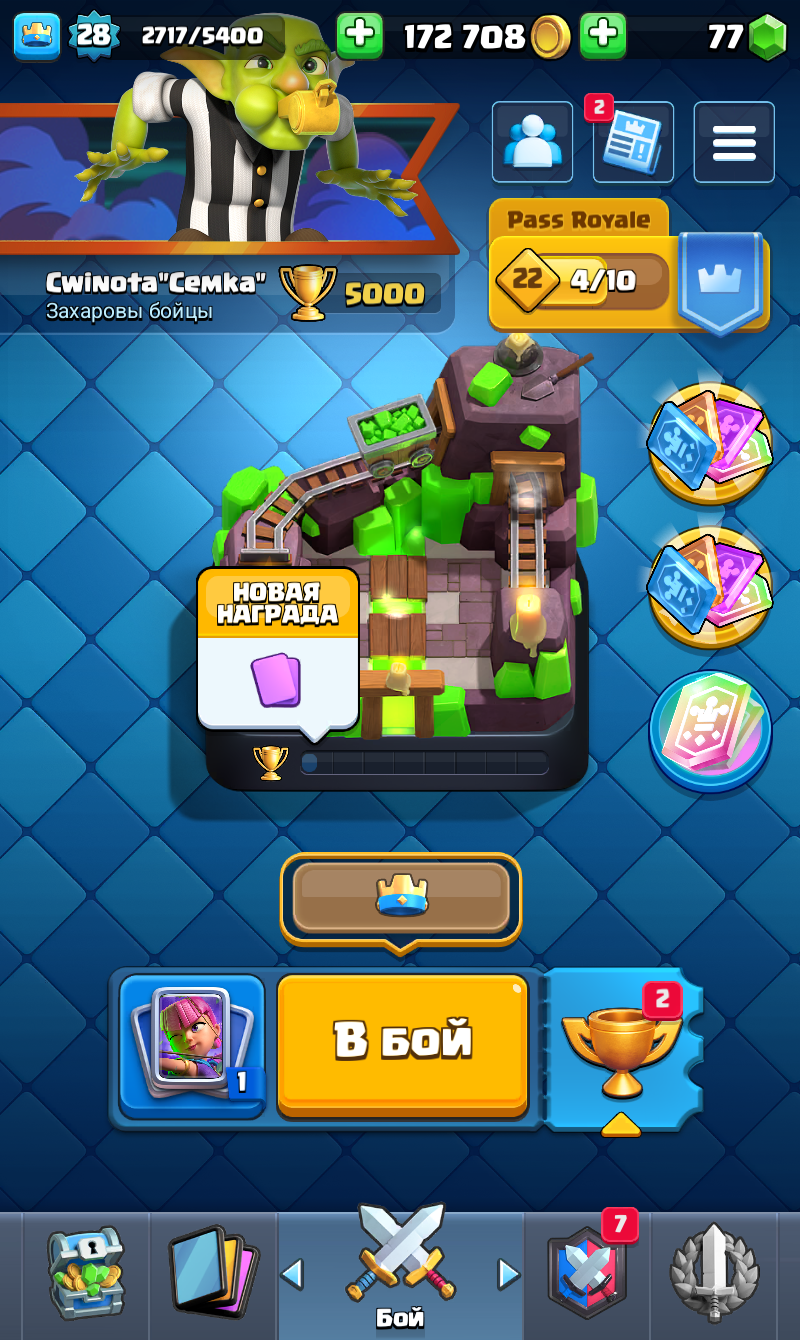Screen dimensions: 800x1340
Task: Open the battle deck thumbnail with Archer card
Action: pyautogui.click(x=188, y=1046)
